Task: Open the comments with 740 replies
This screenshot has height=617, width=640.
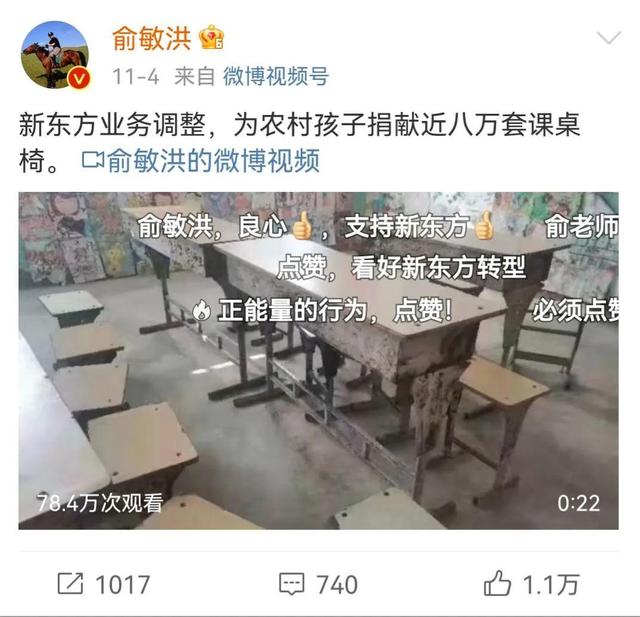Action: [x=318, y=584]
